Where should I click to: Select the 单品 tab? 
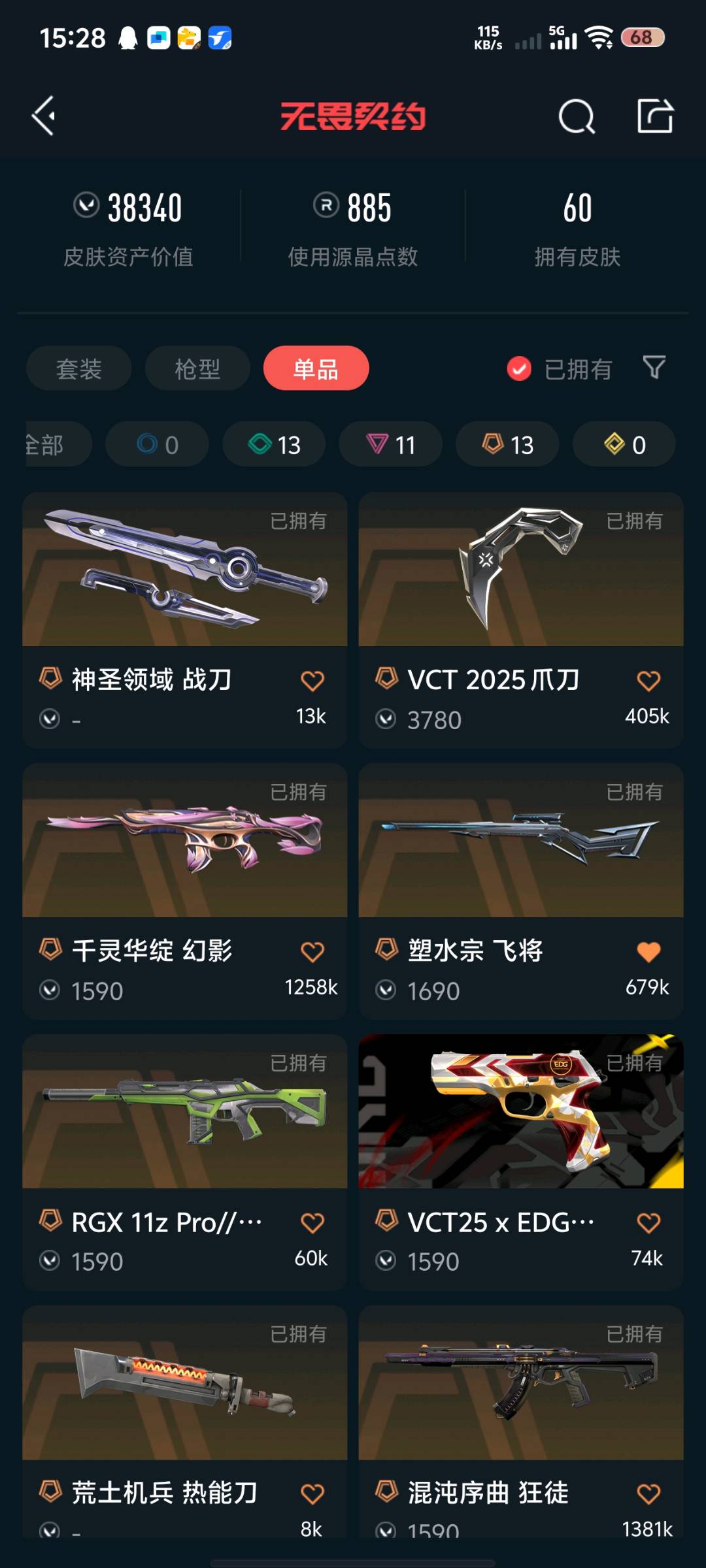(x=316, y=368)
